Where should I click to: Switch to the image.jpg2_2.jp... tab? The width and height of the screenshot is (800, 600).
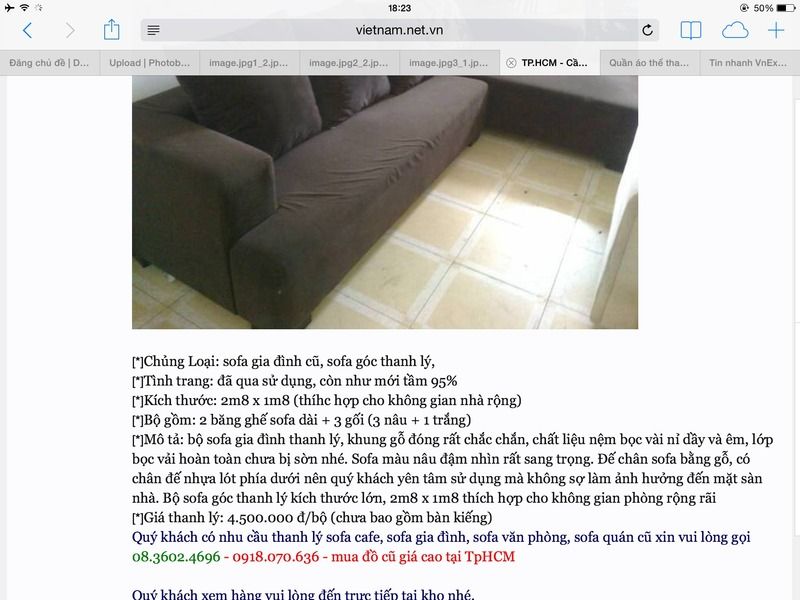click(x=349, y=63)
